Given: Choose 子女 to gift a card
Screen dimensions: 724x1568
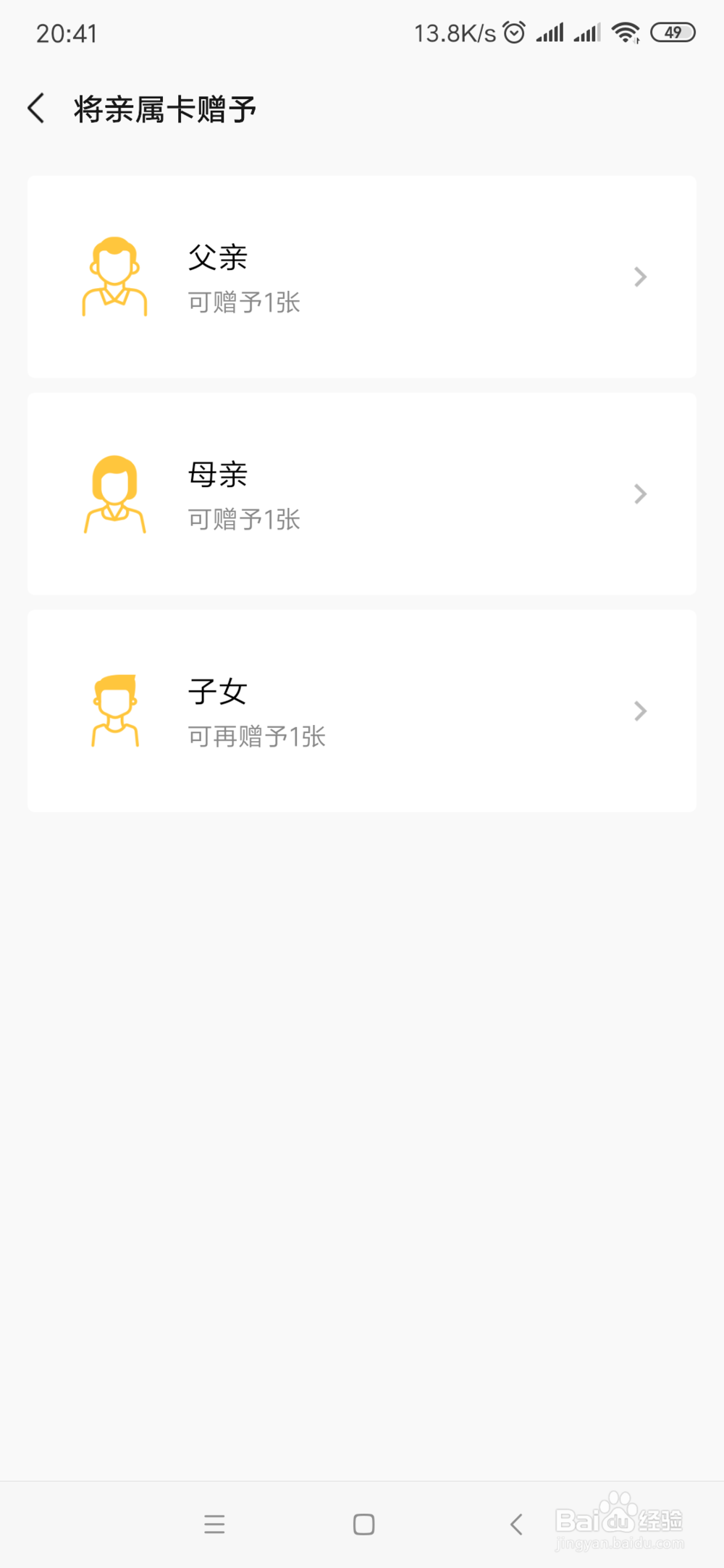Looking at the screenshot, I should [x=362, y=711].
